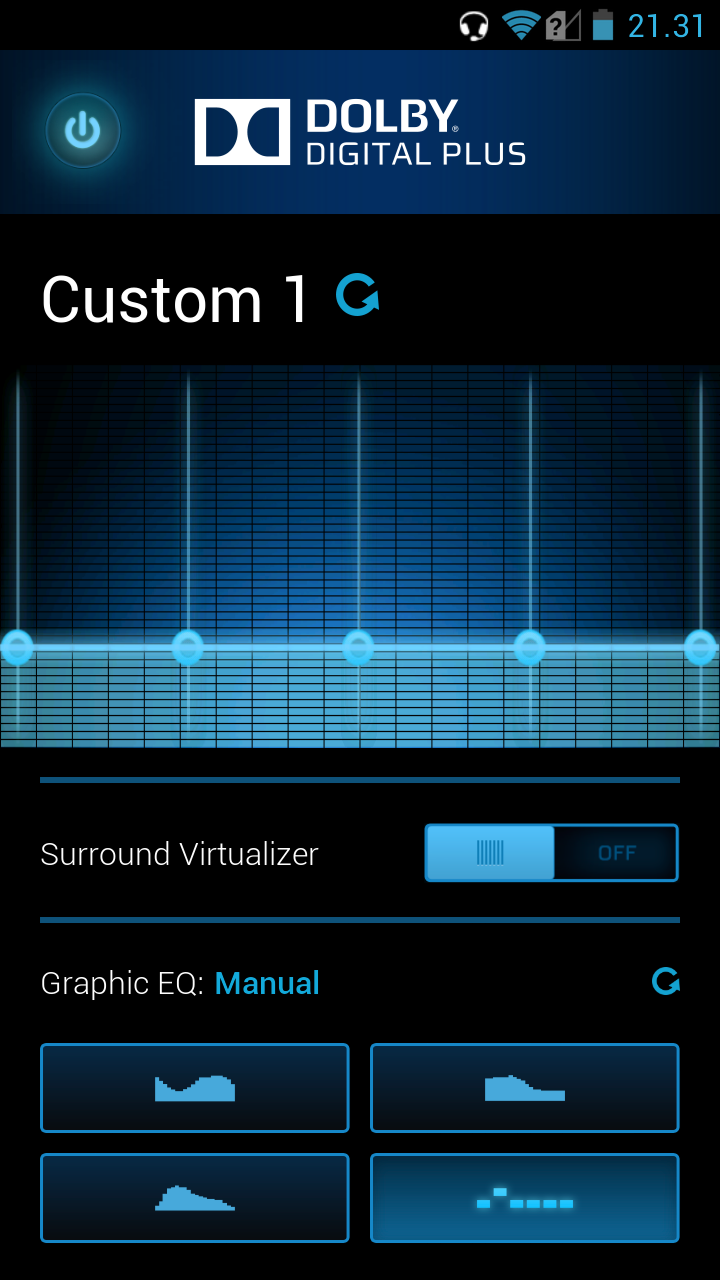The width and height of the screenshot is (720, 1280).
Task: Reset the Custom 1 profile
Action: click(357, 295)
